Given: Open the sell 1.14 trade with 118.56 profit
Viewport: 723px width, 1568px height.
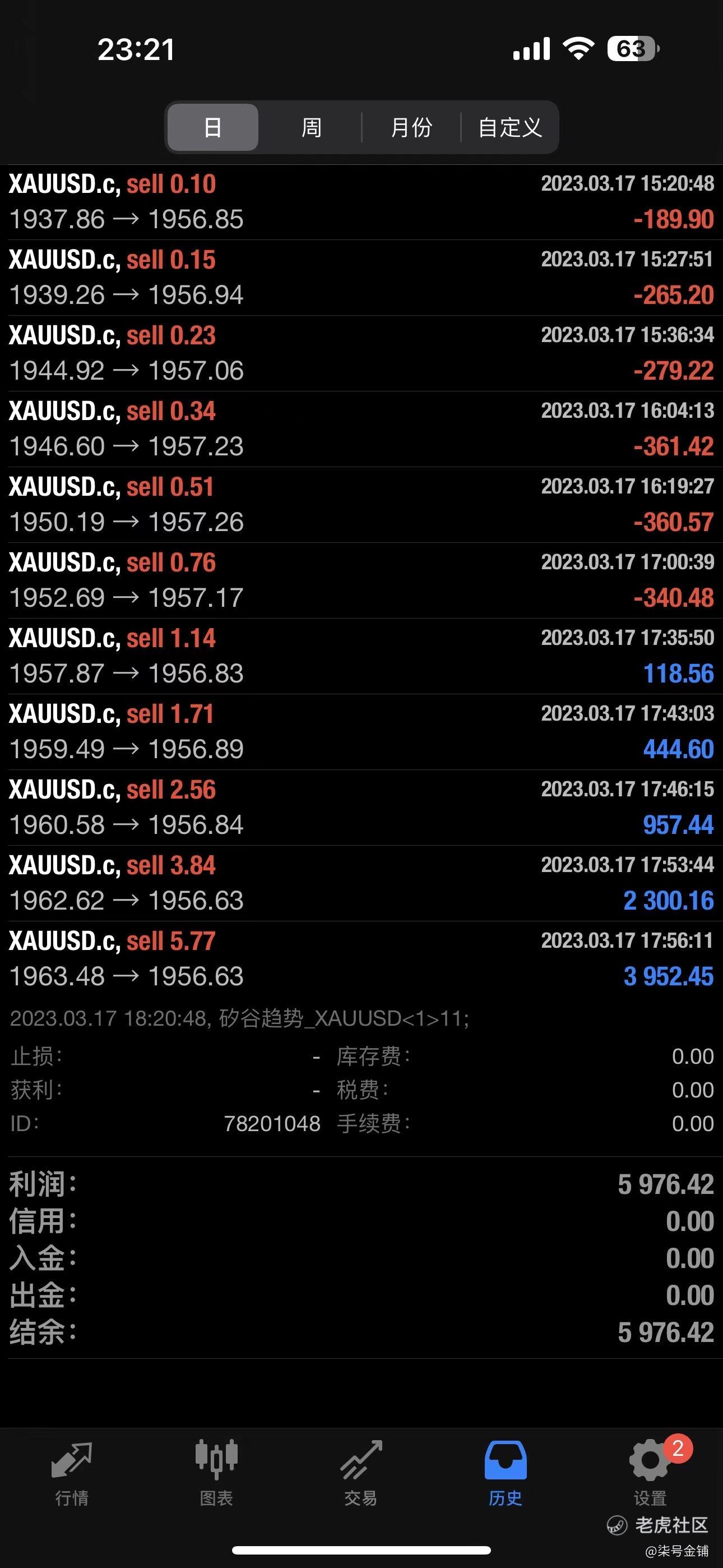Looking at the screenshot, I should [x=361, y=656].
